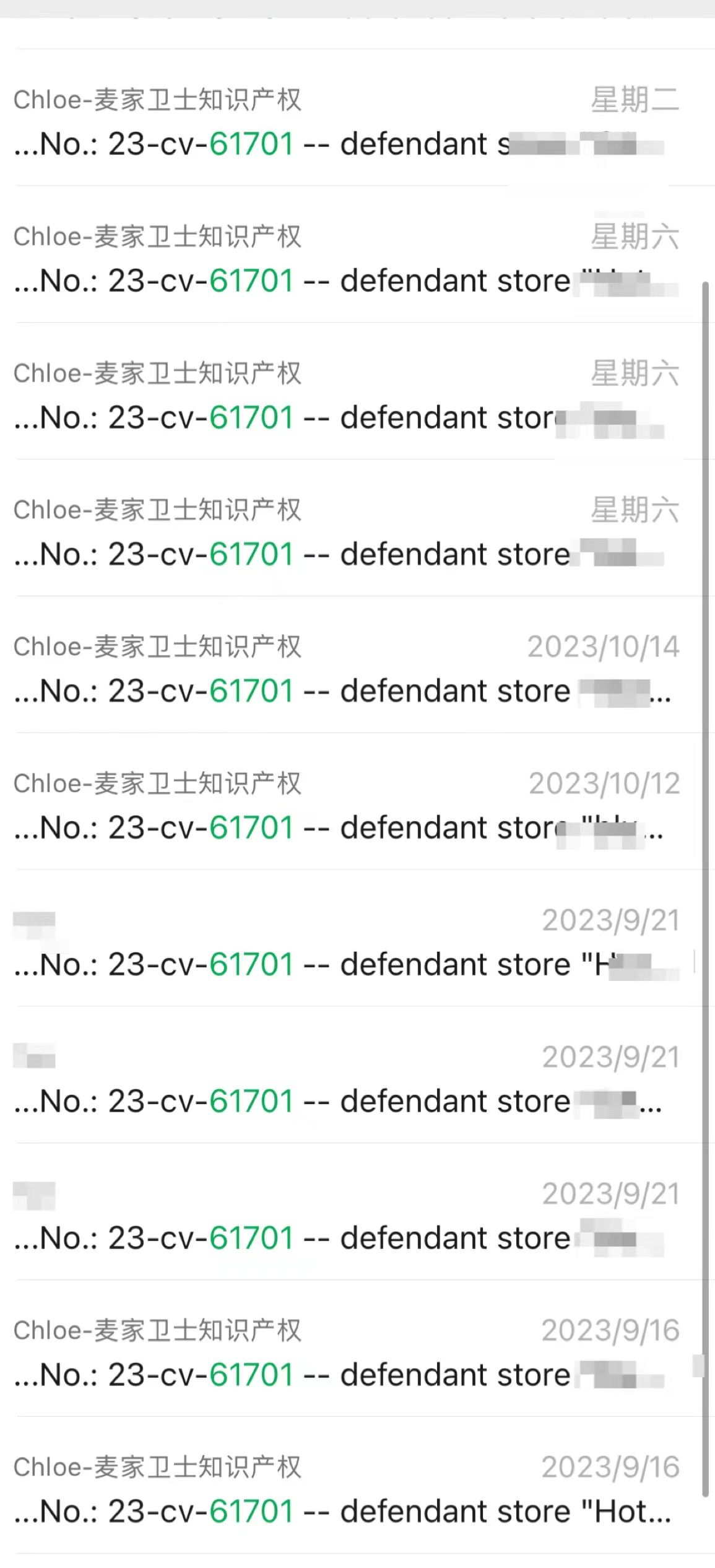The width and height of the screenshot is (715, 1568).
Task: Click the green 61701 keyword in the top result
Action: tap(250, 144)
